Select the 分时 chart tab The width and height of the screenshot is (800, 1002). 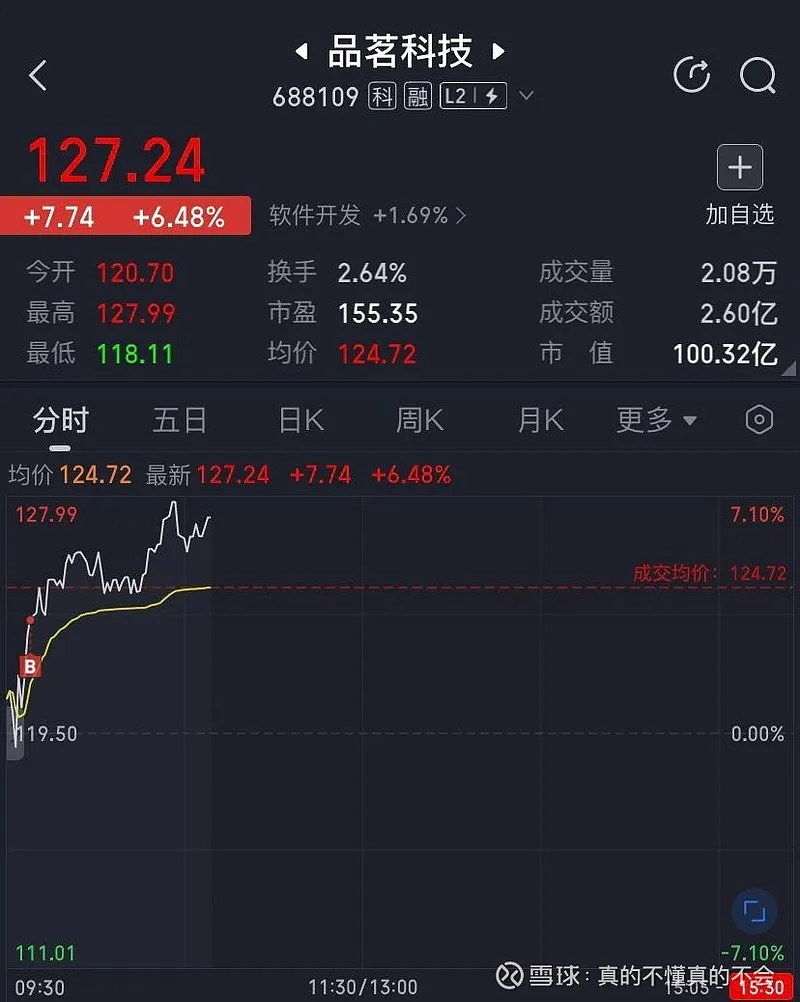61,420
